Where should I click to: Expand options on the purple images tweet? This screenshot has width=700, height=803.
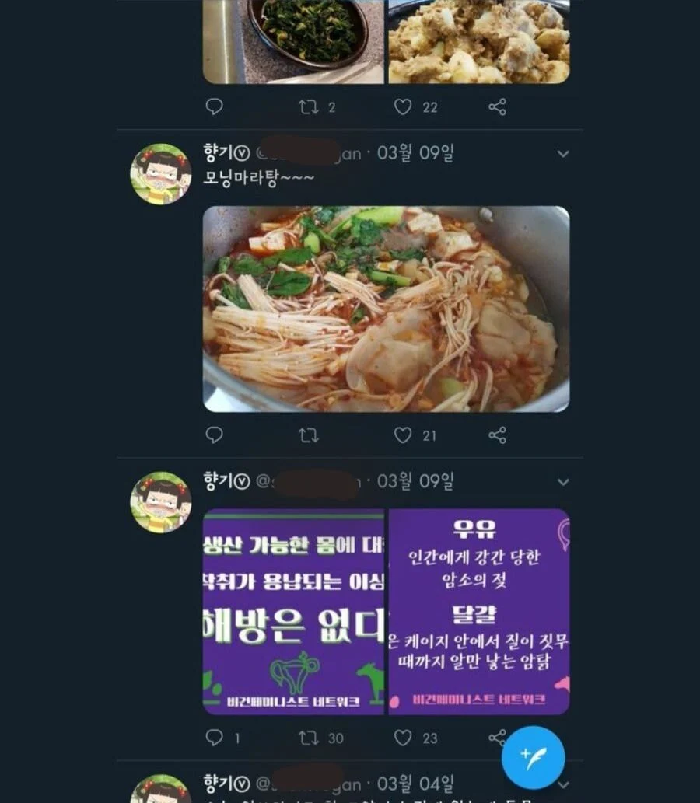(x=563, y=482)
